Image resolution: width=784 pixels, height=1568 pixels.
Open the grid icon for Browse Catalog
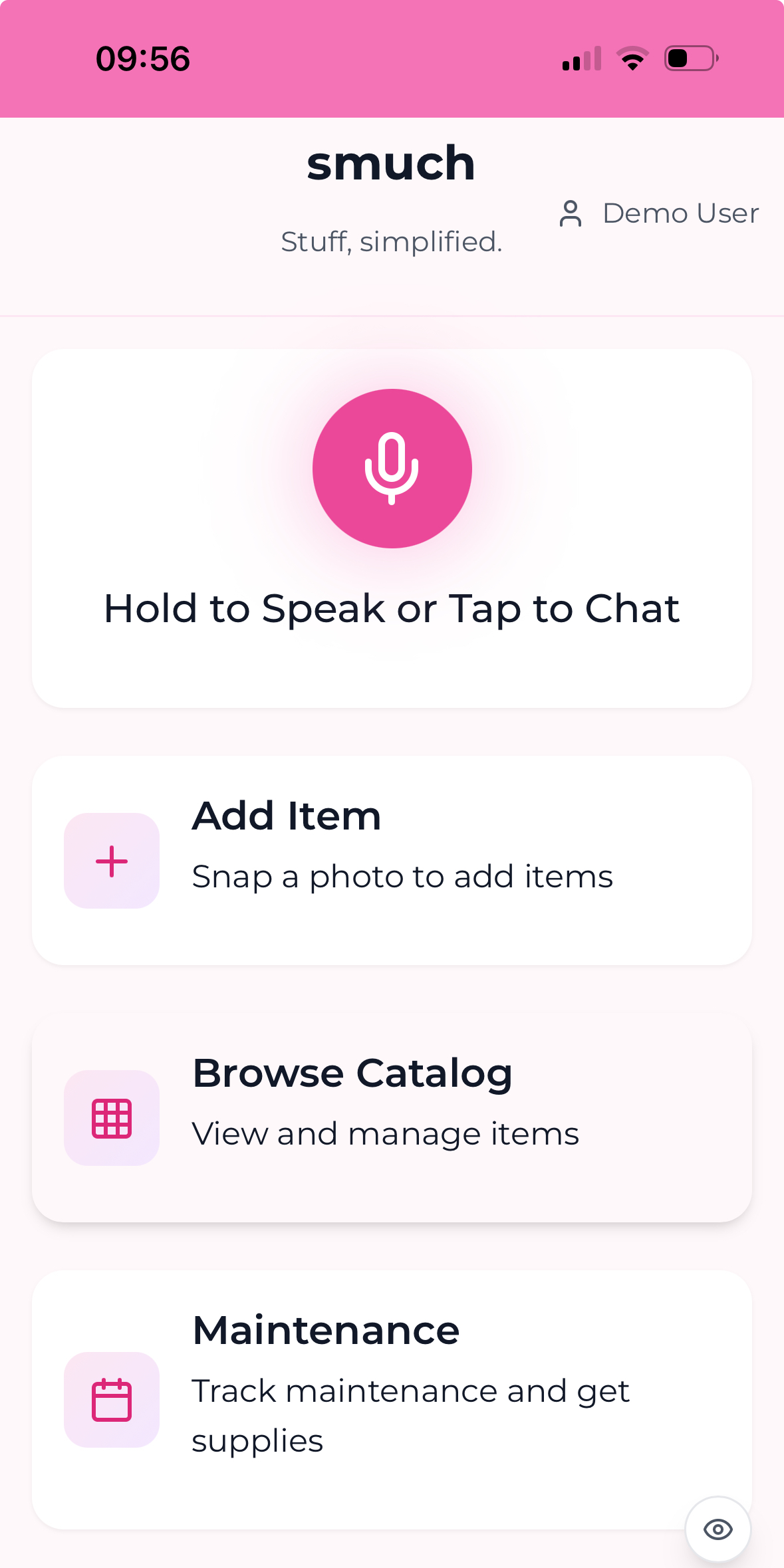click(x=110, y=1119)
